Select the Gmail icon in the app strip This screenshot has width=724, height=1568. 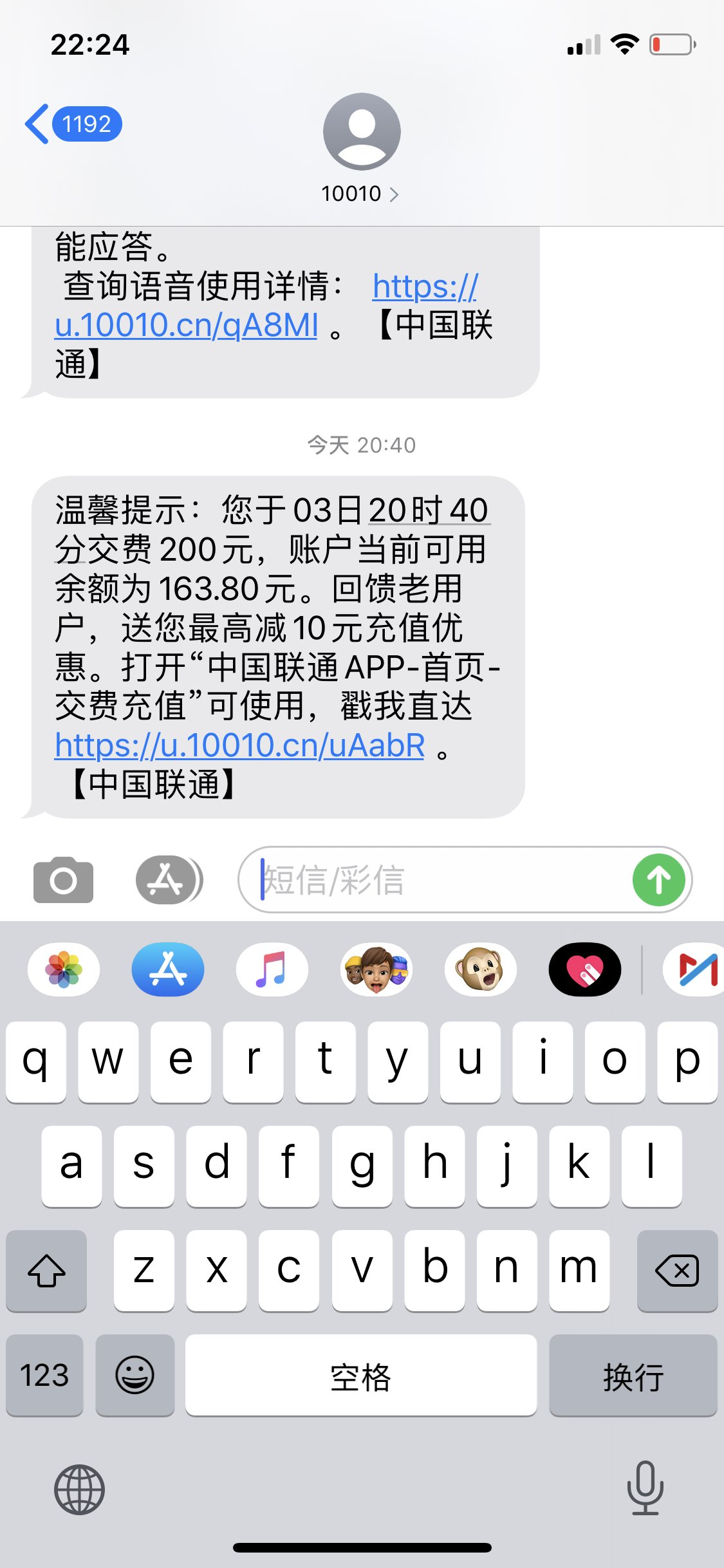695,969
